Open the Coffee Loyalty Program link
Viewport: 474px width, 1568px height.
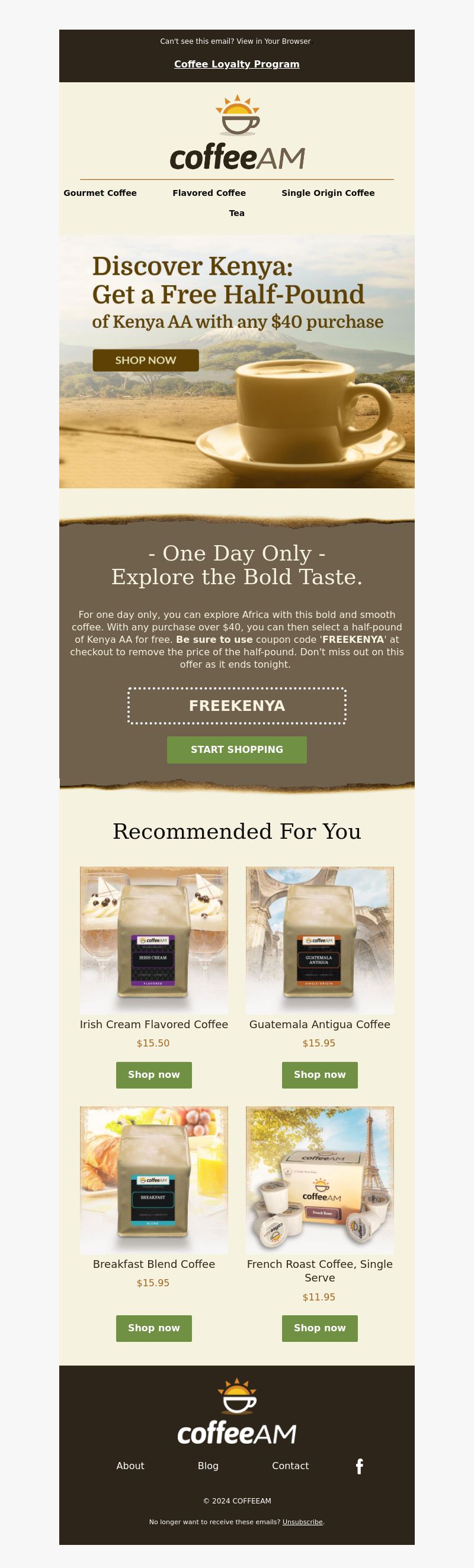coord(236,64)
